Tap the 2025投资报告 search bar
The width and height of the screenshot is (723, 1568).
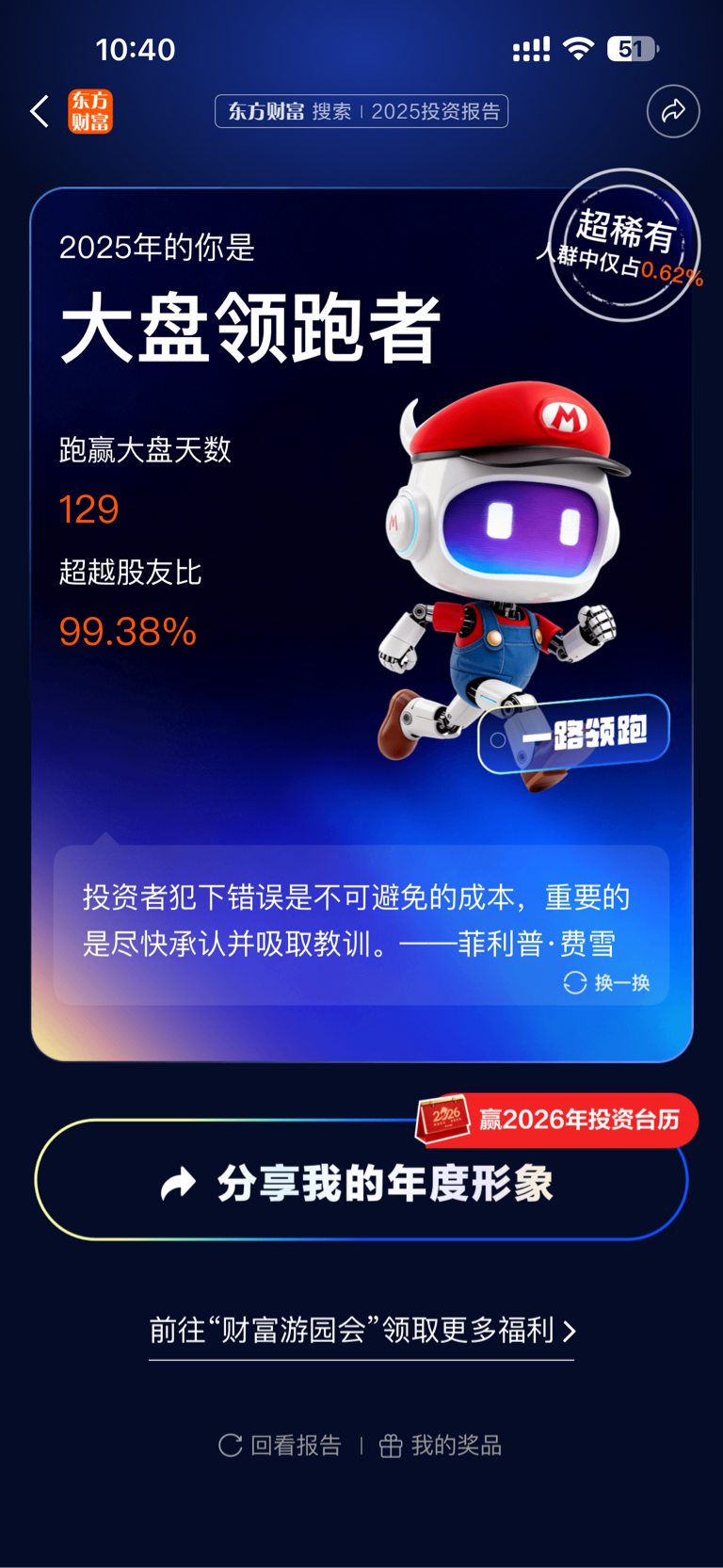tap(361, 111)
